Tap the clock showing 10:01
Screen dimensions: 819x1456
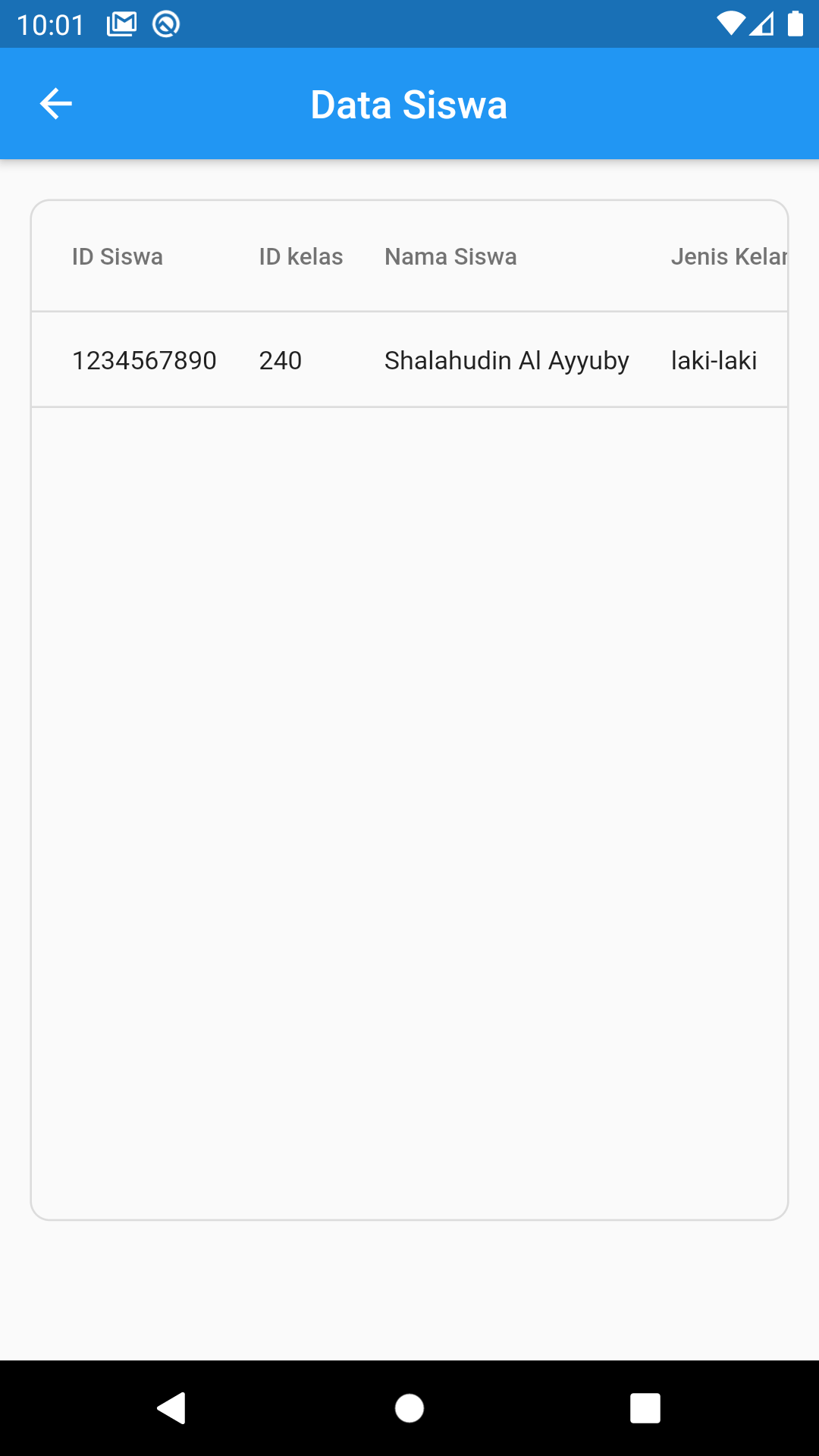[53, 24]
